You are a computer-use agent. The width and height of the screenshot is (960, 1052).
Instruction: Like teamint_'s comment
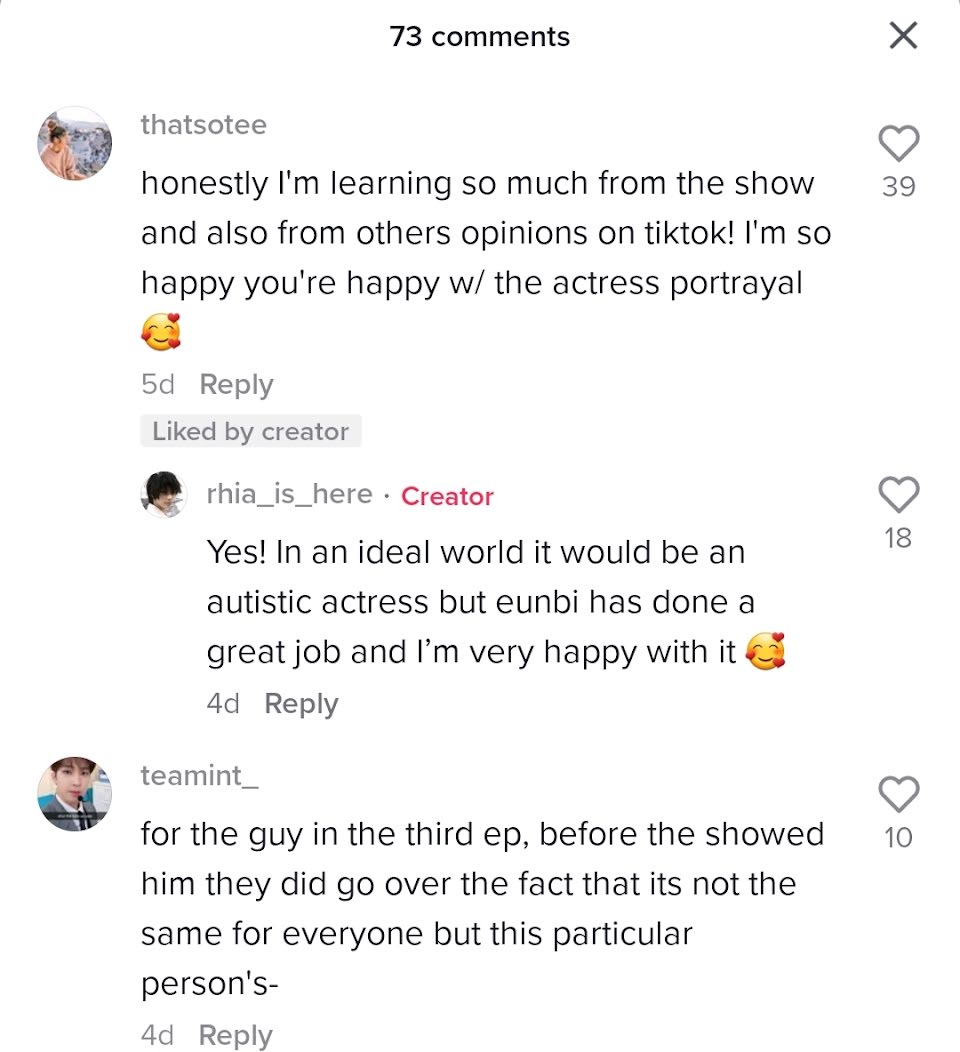898,794
